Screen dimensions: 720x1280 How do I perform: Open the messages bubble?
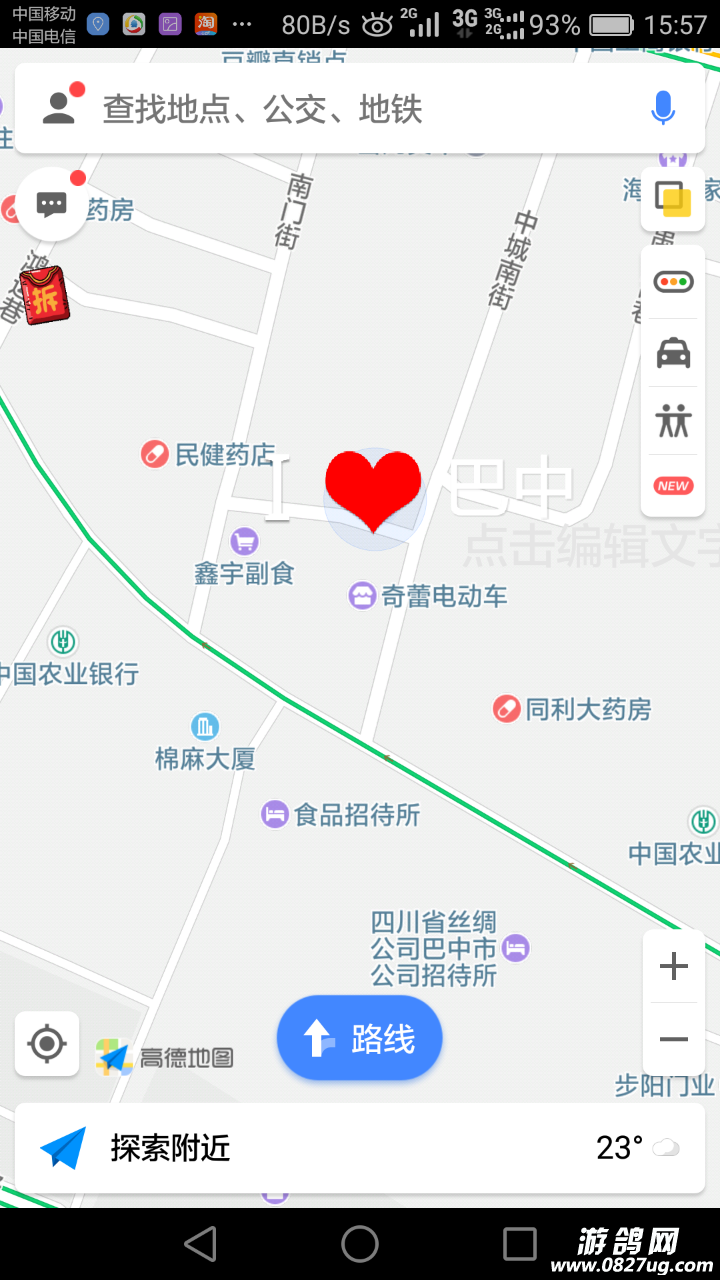click(x=52, y=205)
